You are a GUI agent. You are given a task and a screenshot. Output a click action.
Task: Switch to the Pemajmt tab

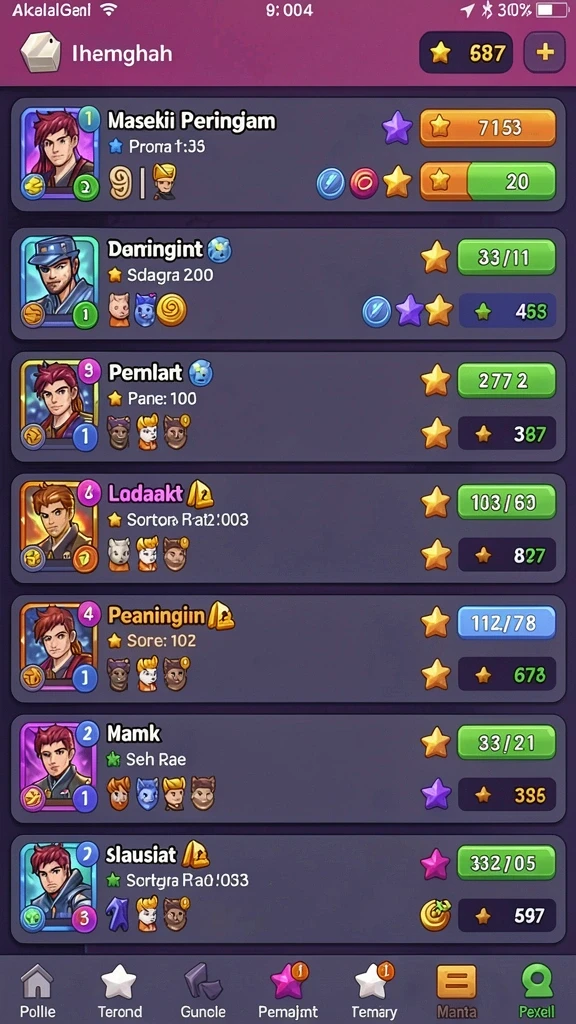(x=288, y=991)
